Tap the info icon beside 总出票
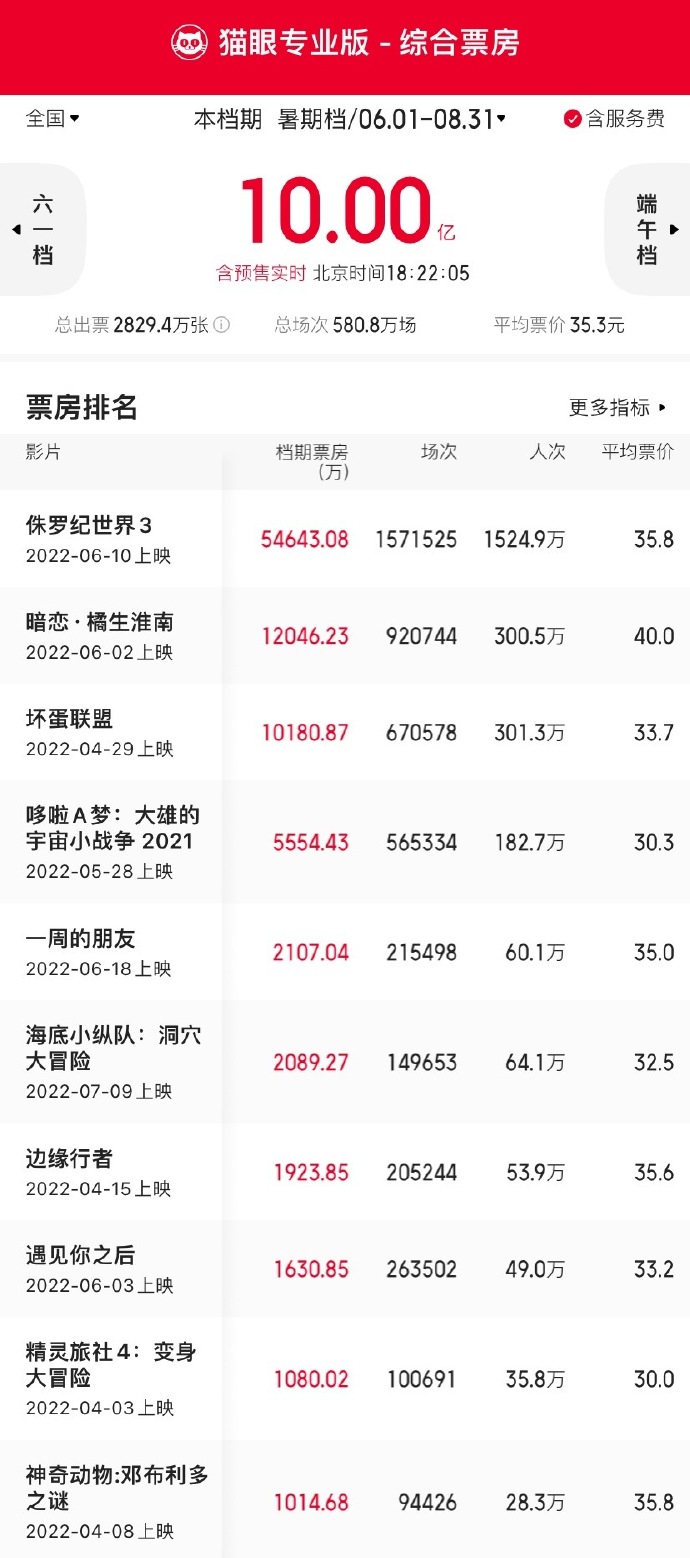This screenshot has height=1558, width=690. click(222, 325)
